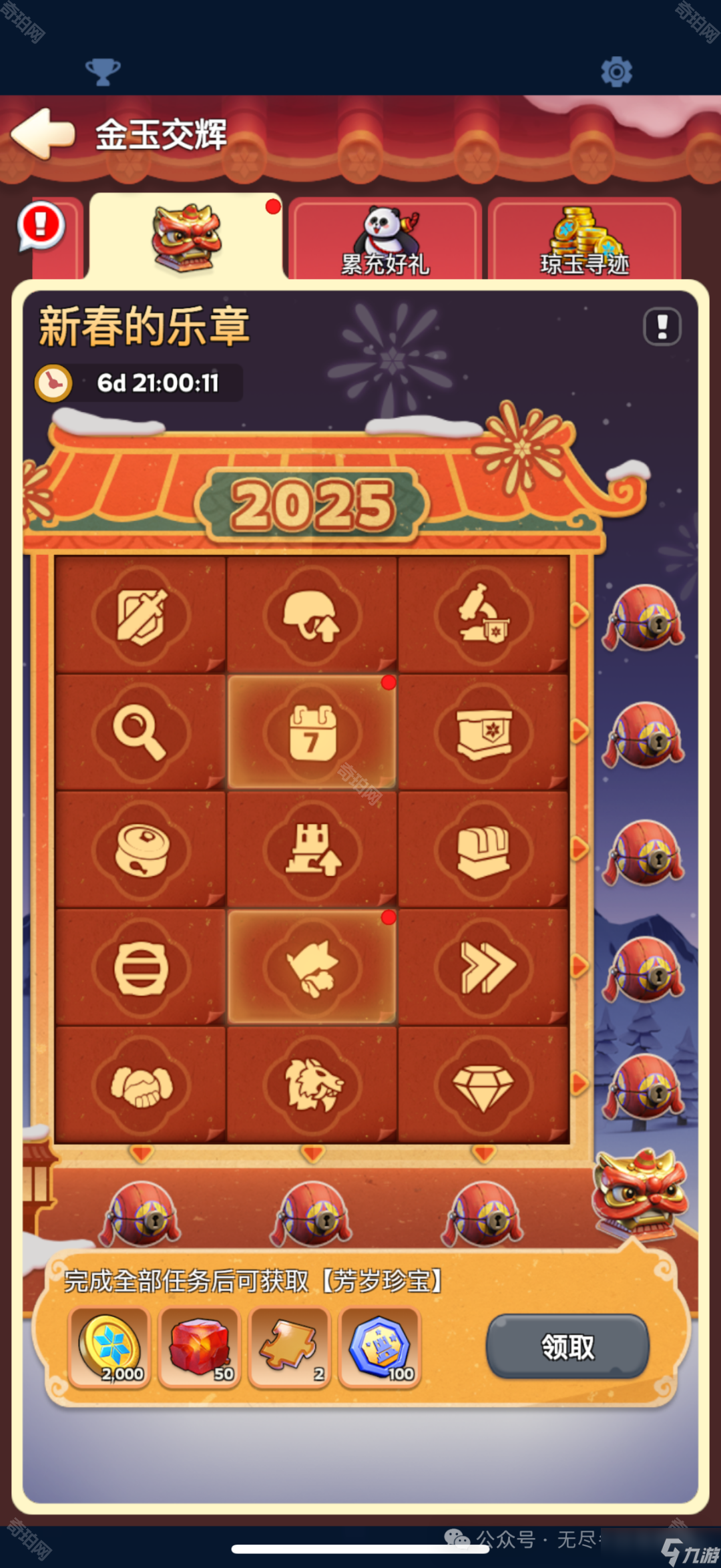Tap the red alert speech bubble tab

click(x=41, y=226)
